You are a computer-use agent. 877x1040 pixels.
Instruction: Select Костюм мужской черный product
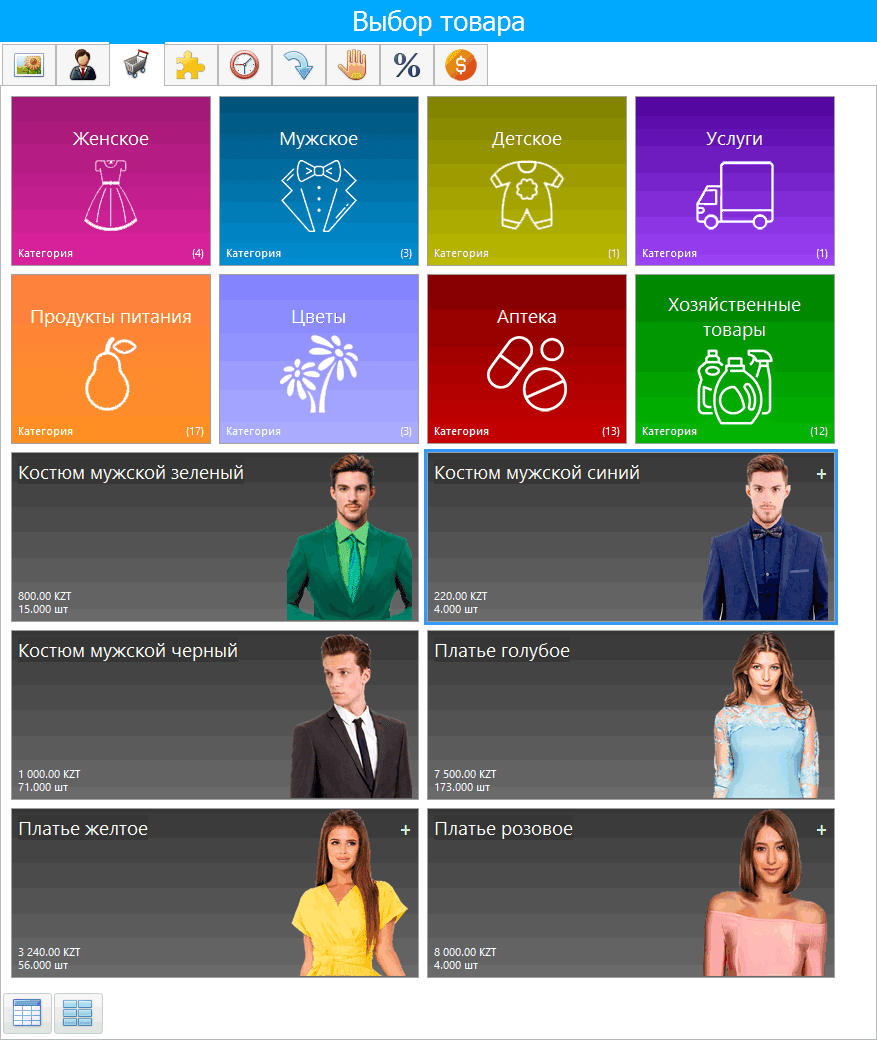click(214, 715)
